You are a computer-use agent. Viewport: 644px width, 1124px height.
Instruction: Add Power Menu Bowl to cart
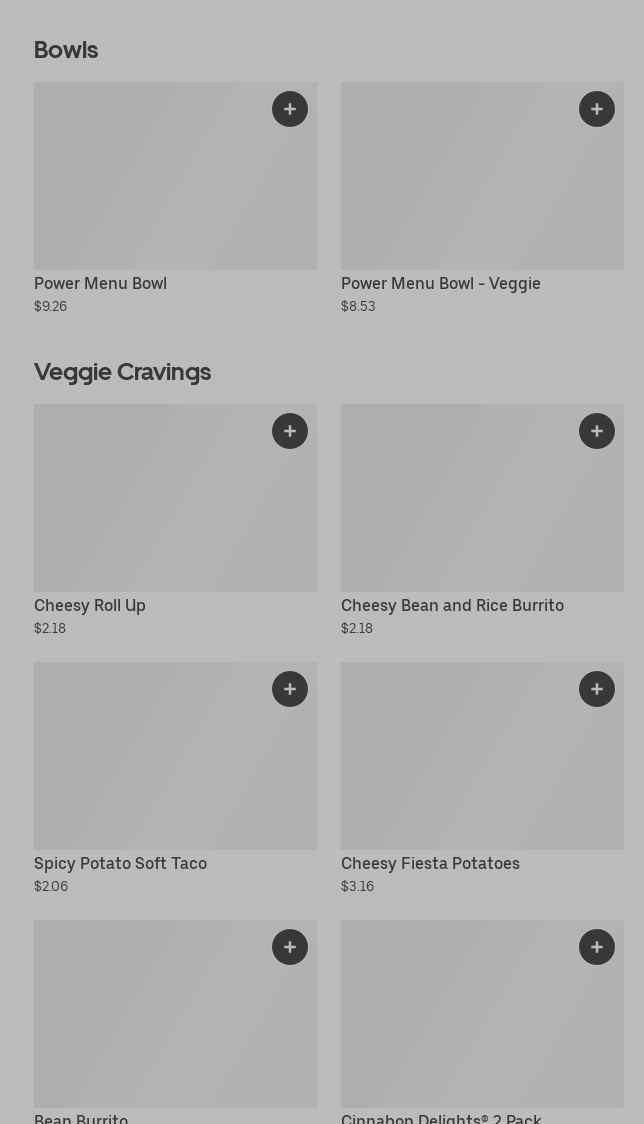click(290, 109)
